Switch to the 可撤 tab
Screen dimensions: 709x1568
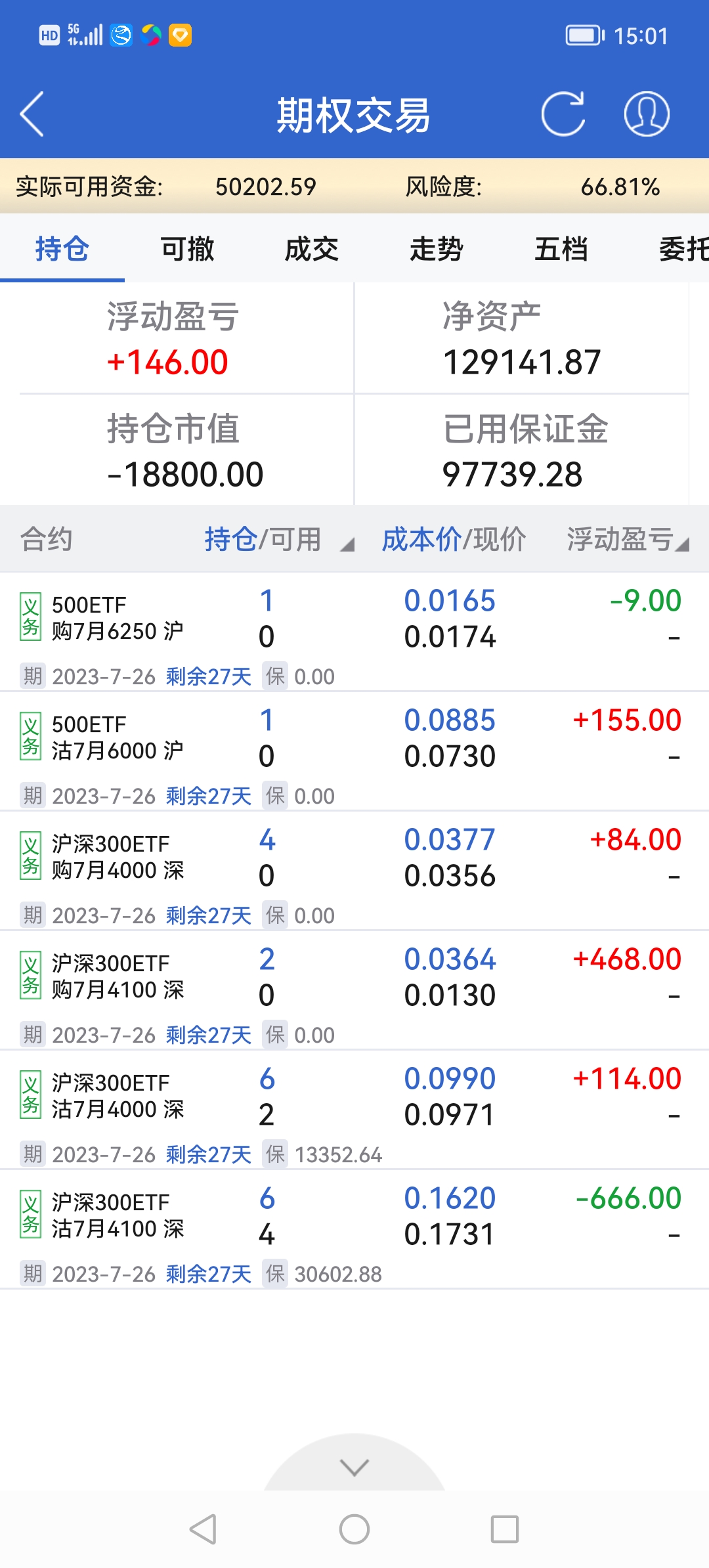point(187,250)
